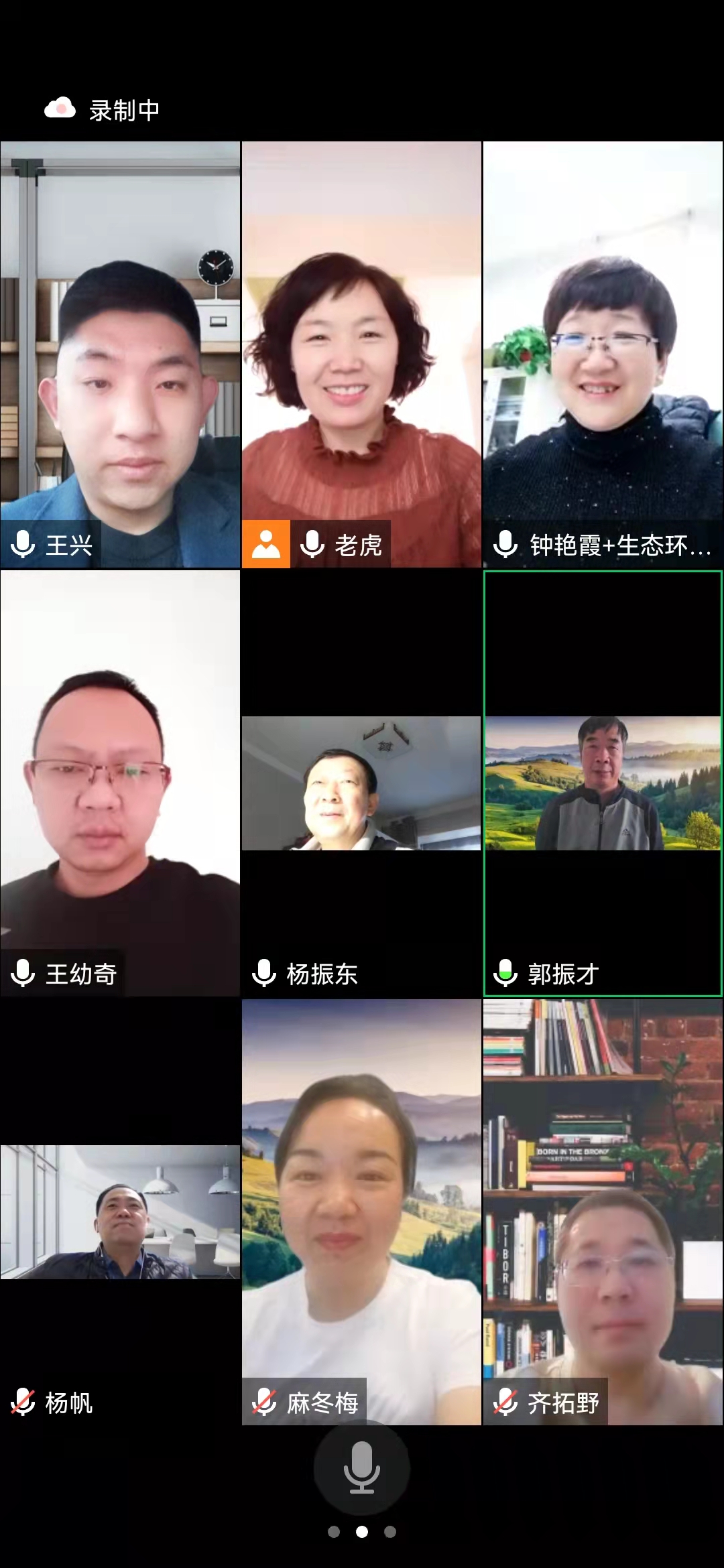Open 王兴's video tile
The width and height of the screenshot is (724, 1568).
pyautogui.click(x=120, y=355)
